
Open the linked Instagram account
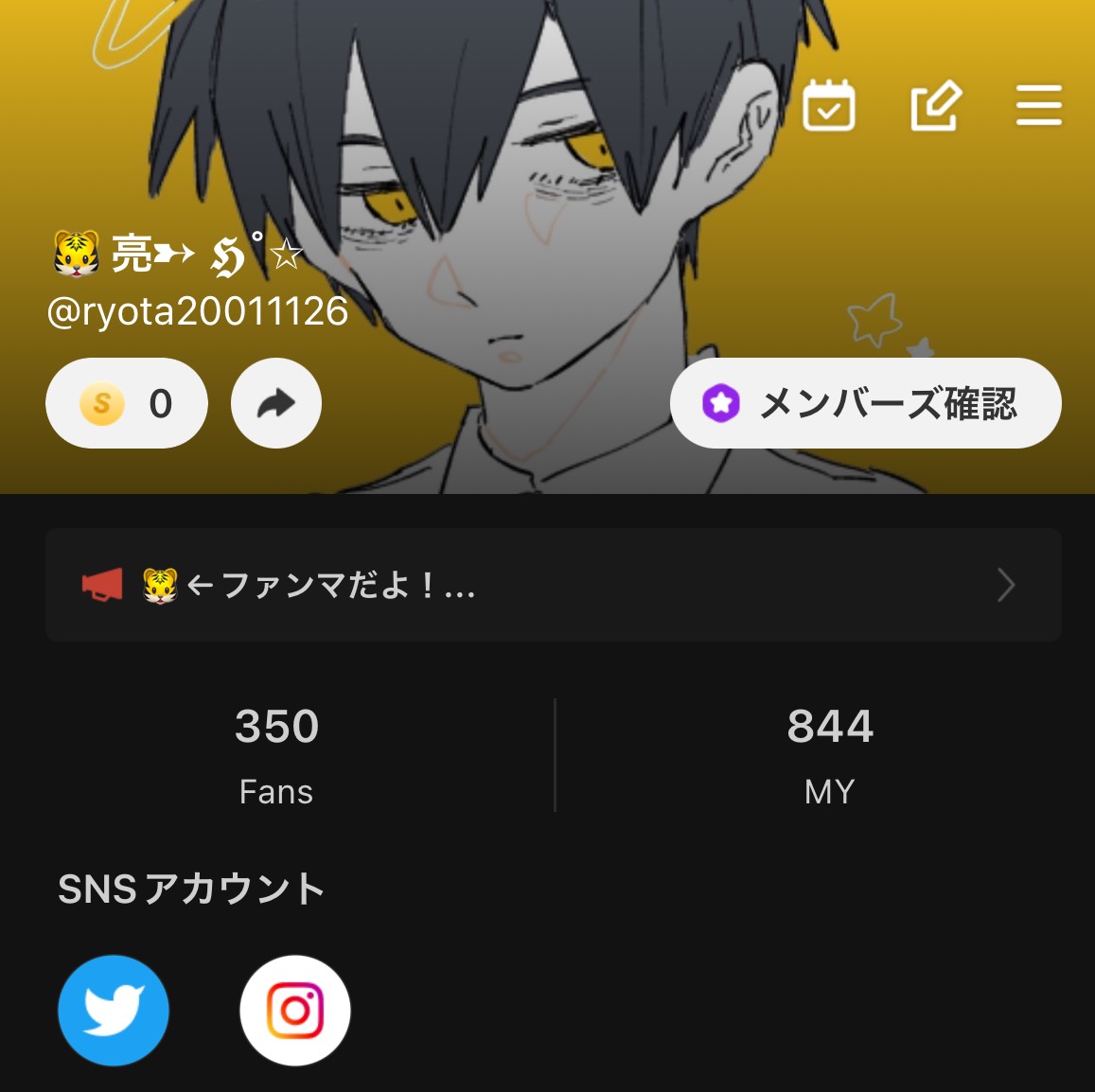tap(295, 1011)
